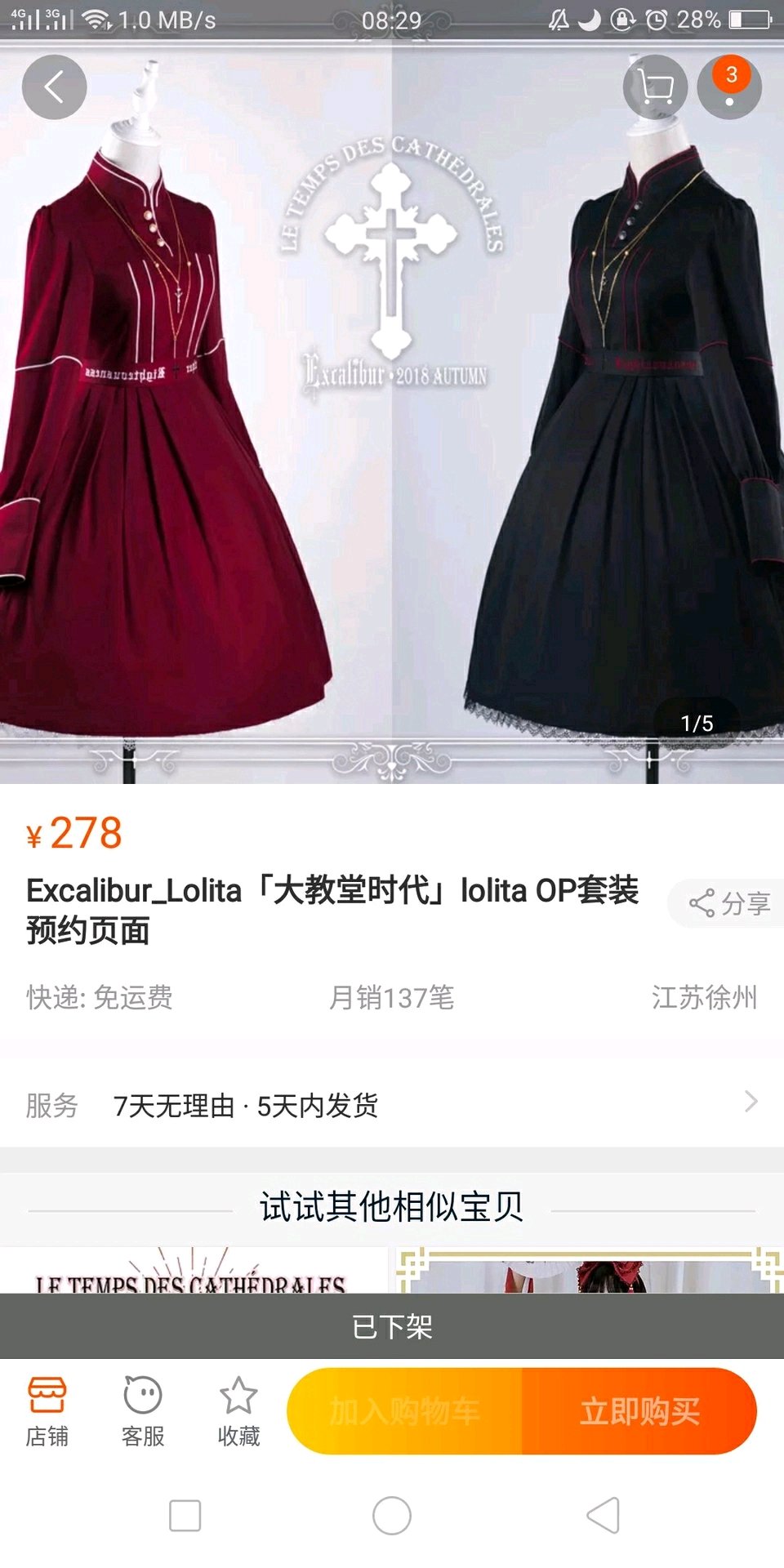Open the shopping cart icon

click(x=655, y=87)
